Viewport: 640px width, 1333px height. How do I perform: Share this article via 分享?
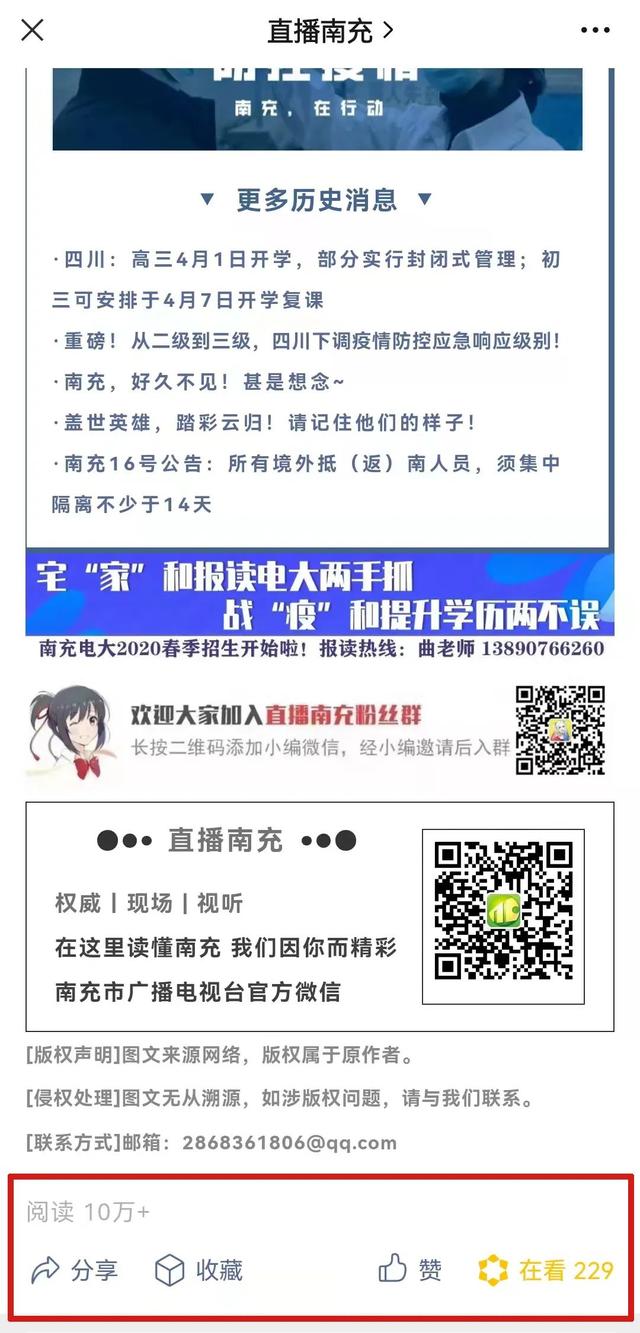(x=74, y=1271)
